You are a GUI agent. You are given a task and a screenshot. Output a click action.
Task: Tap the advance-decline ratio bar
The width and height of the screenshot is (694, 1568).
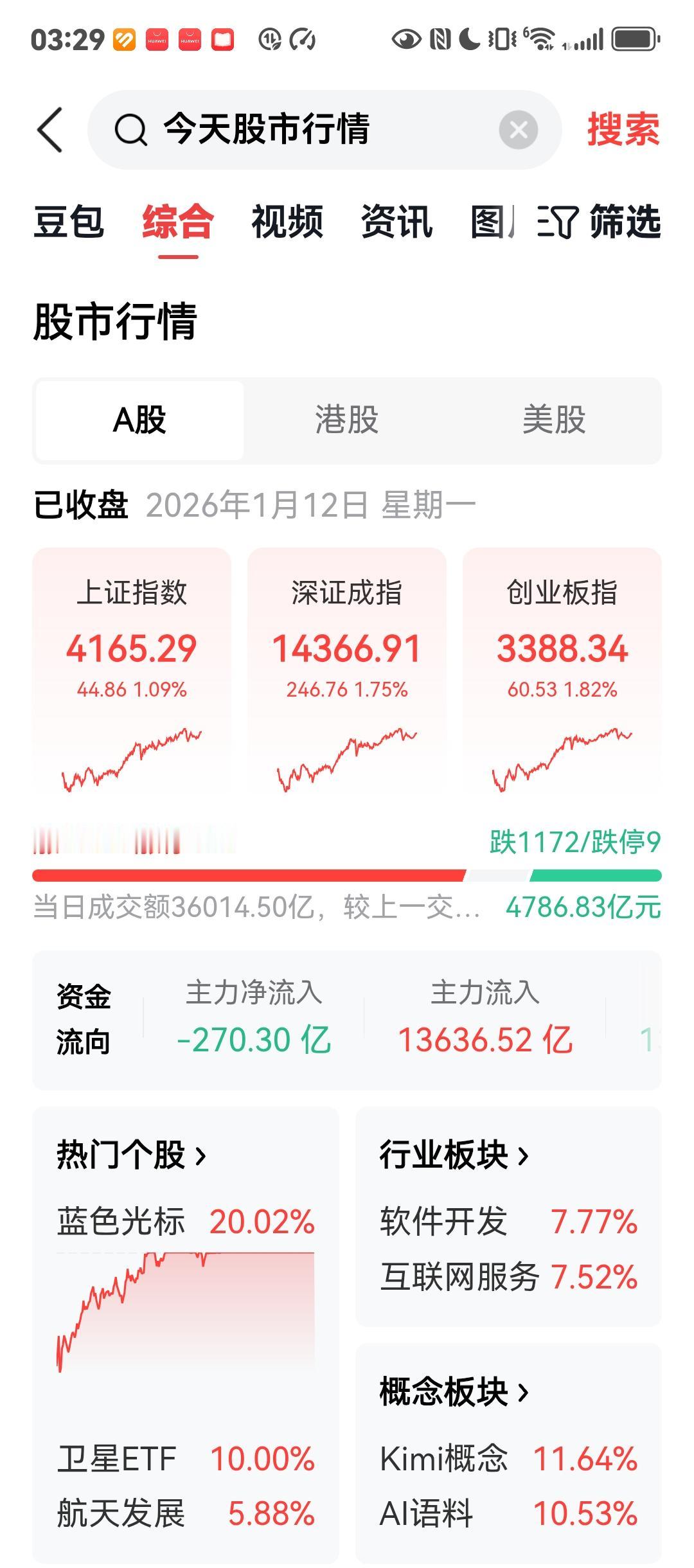347,873
